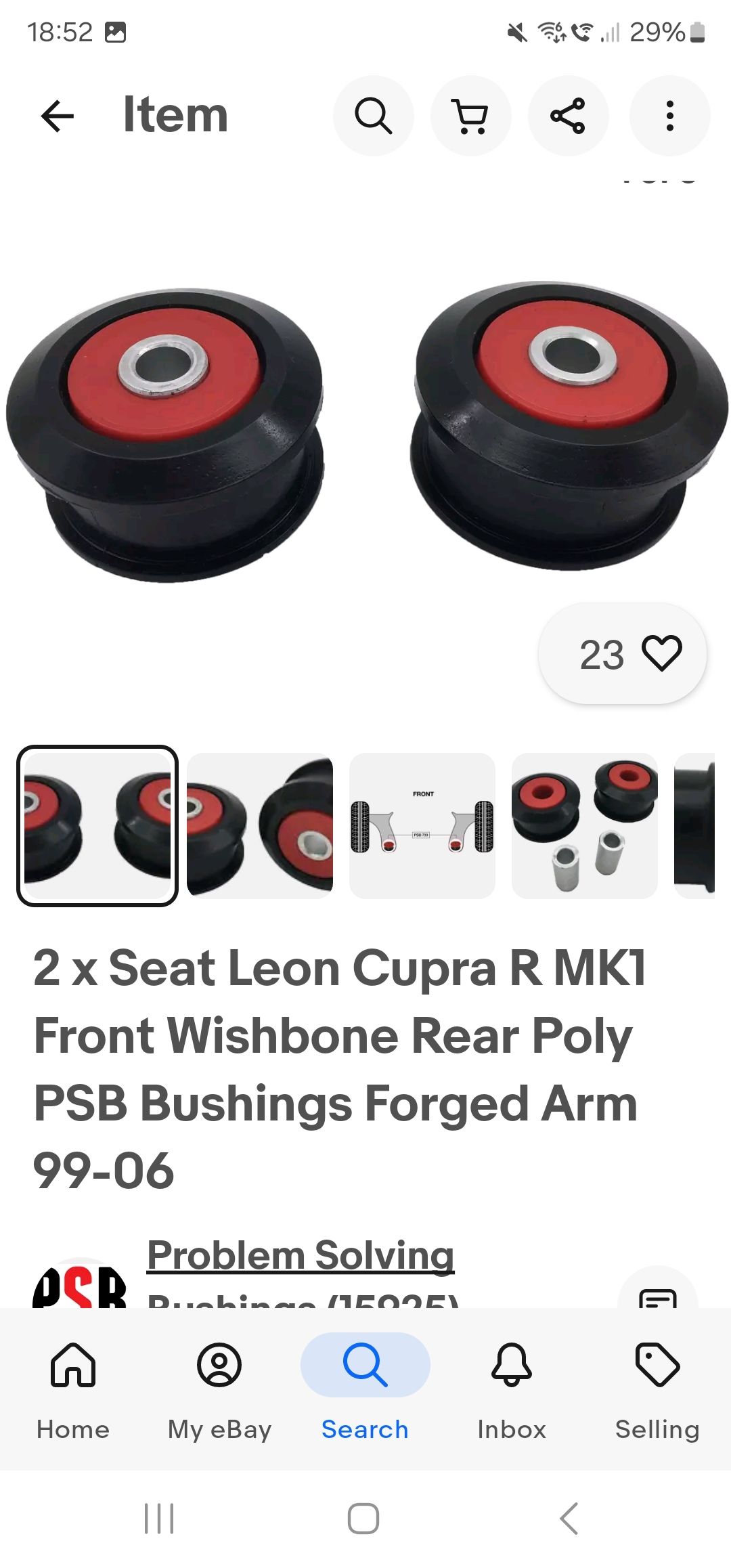Open the main bushings product image
731x1568 pixels.
pyautogui.click(x=365, y=431)
